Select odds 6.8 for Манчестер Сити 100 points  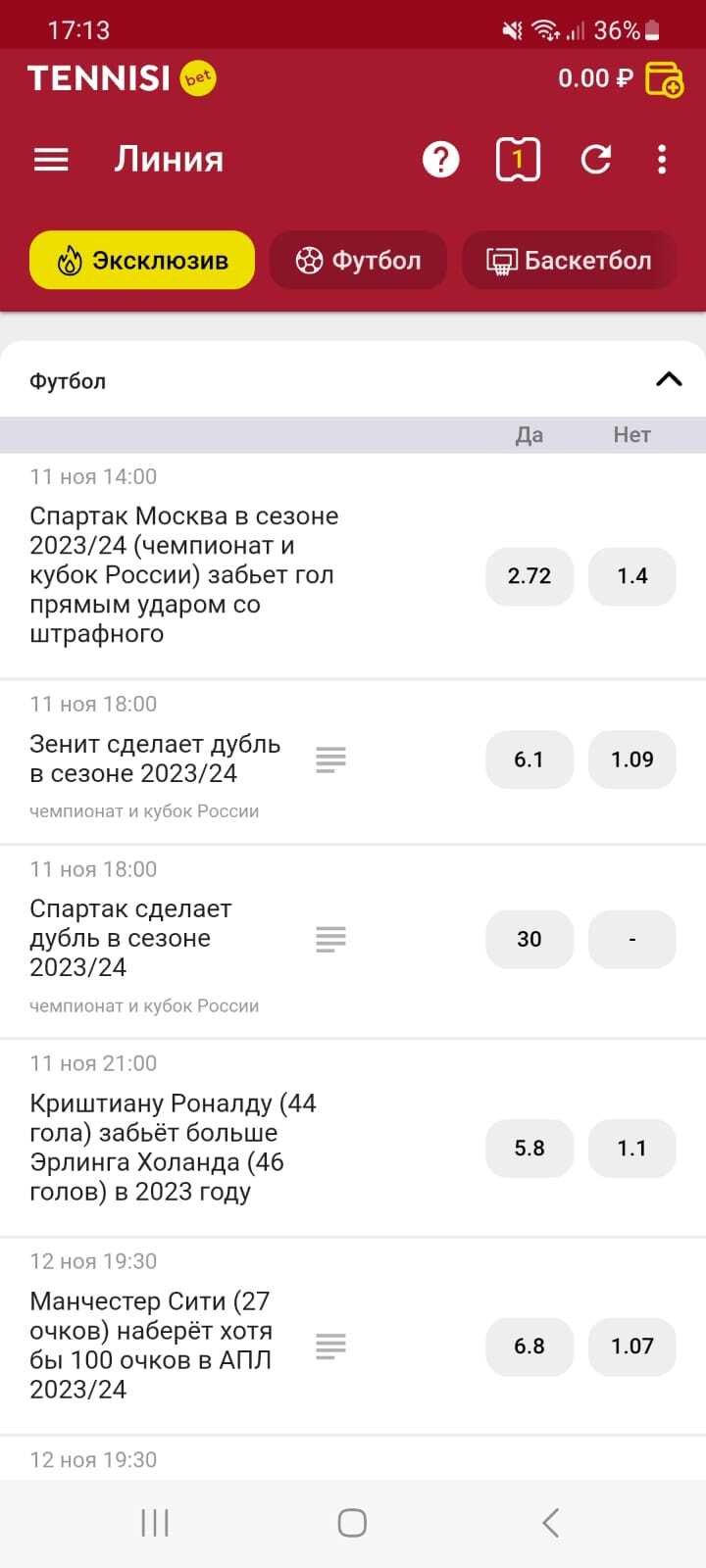coord(529,1346)
